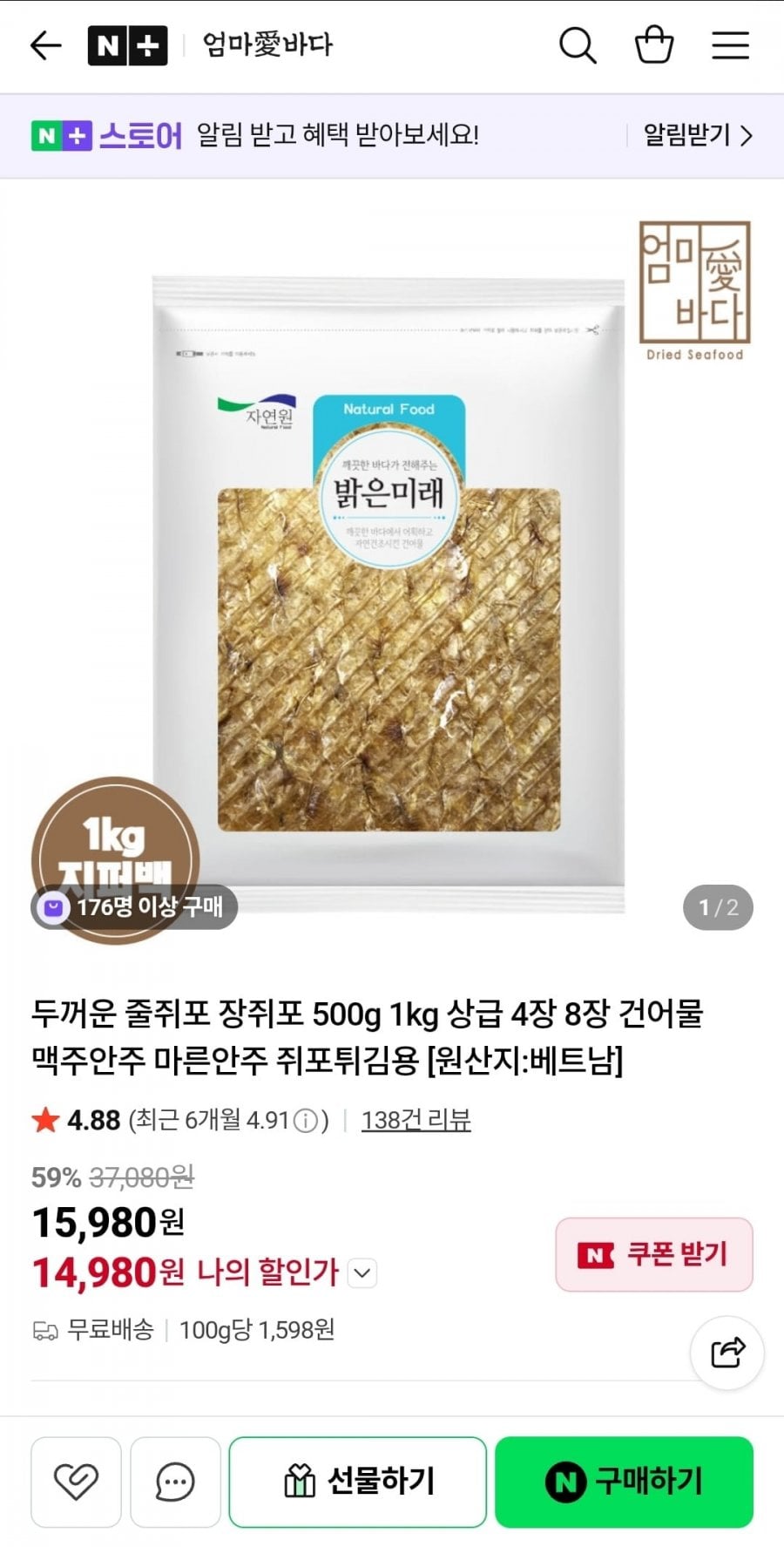Expand the 나의 할인가 discount details

(362, 1273)
